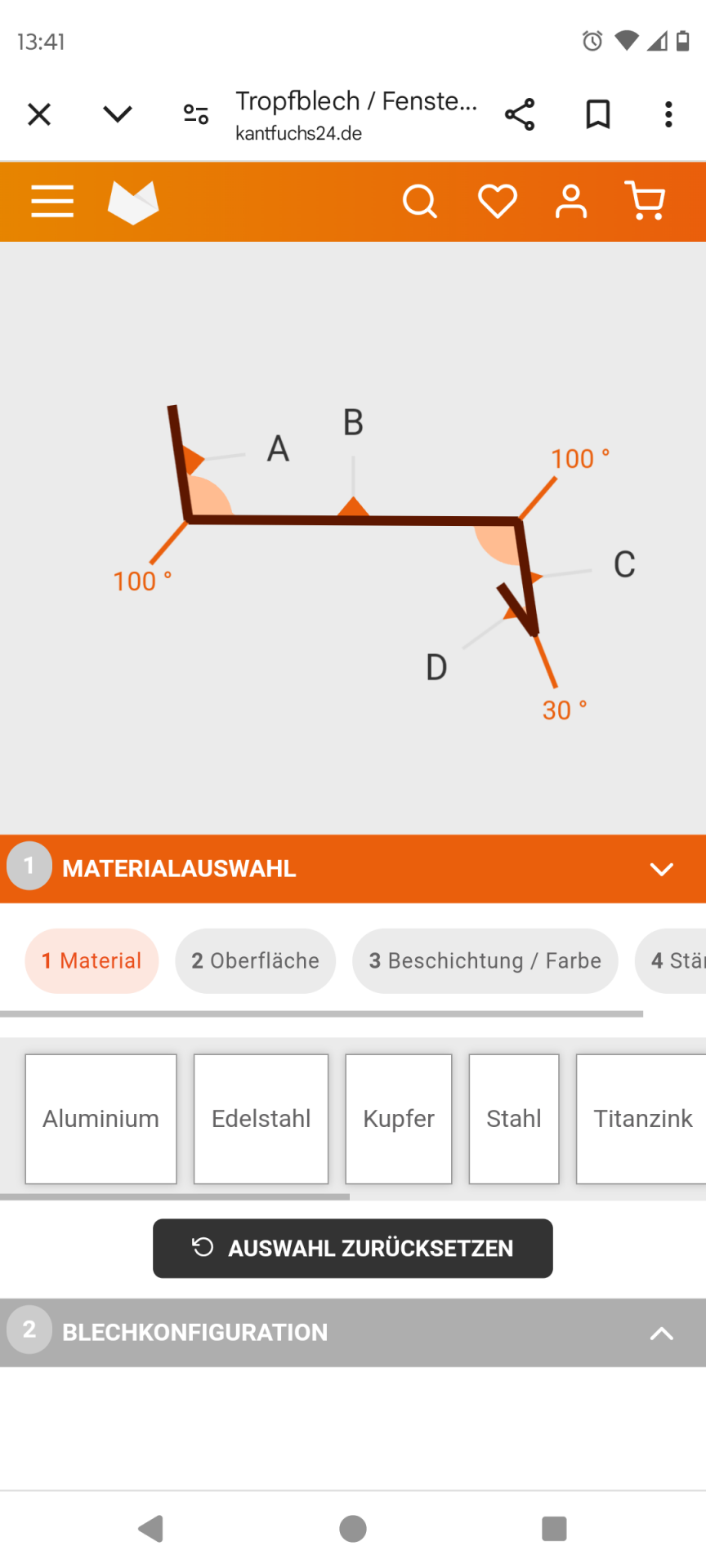
Task: Collapse the Materialauswahl section
Action: 661,869
